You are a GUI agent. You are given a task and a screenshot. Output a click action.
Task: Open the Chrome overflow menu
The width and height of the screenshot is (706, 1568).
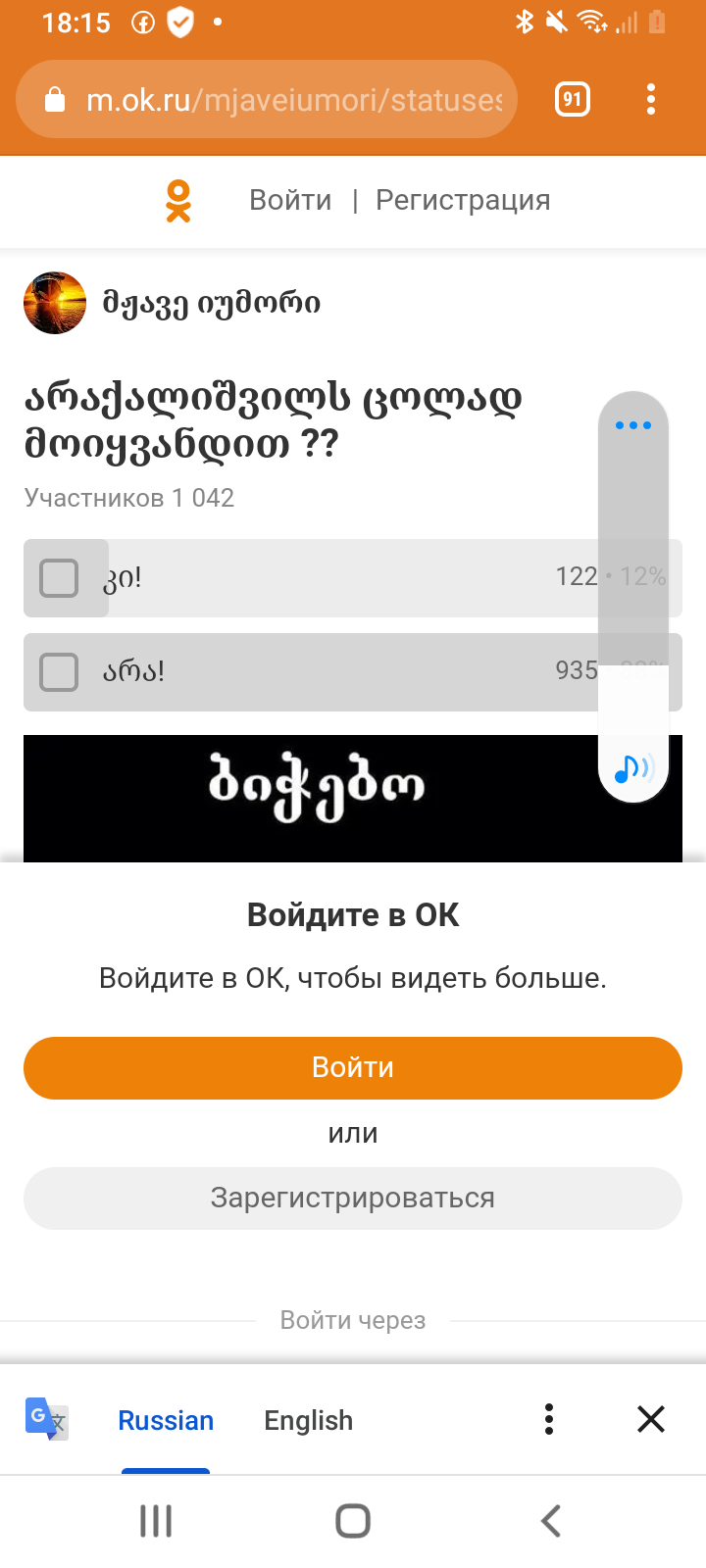tap(651, 99)
